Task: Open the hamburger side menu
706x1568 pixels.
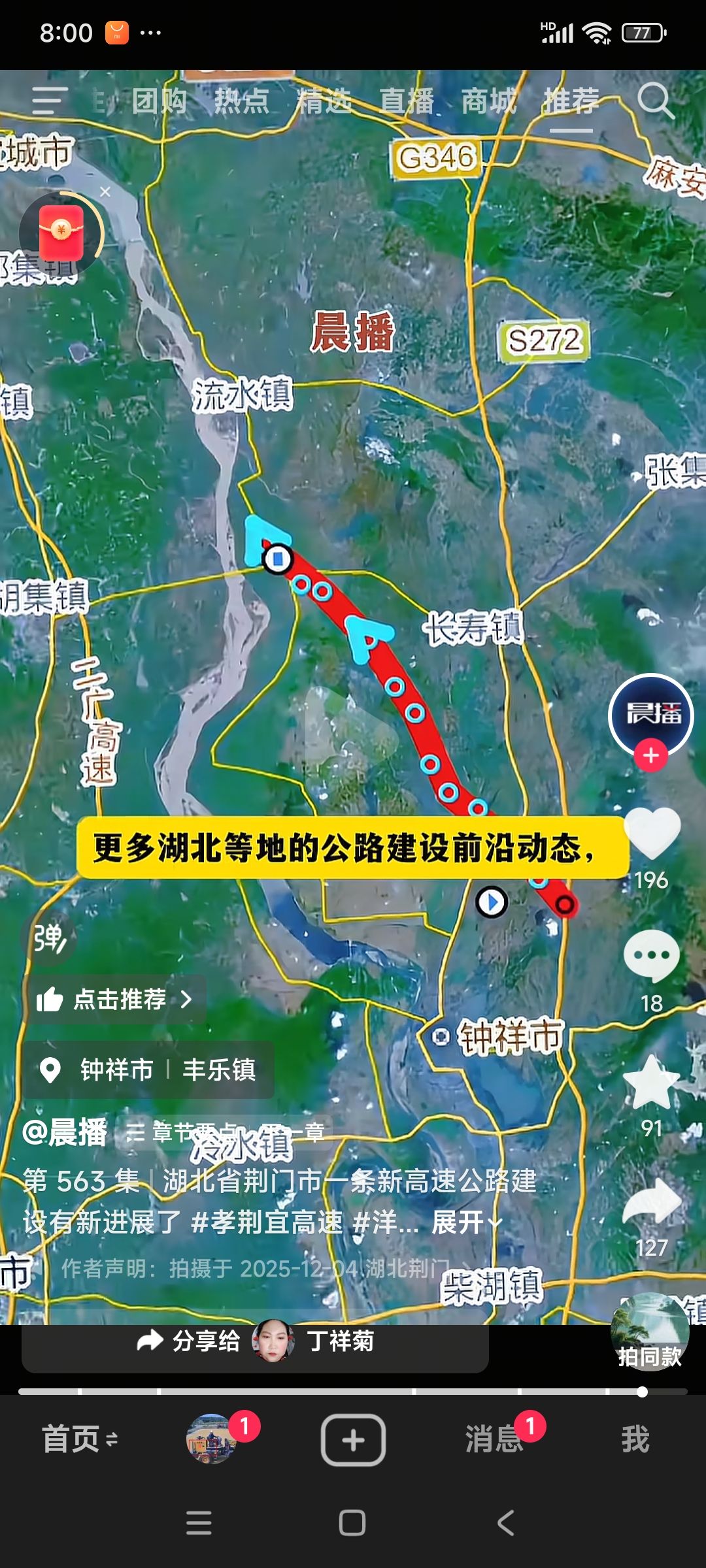Action: tap(49, 101)
